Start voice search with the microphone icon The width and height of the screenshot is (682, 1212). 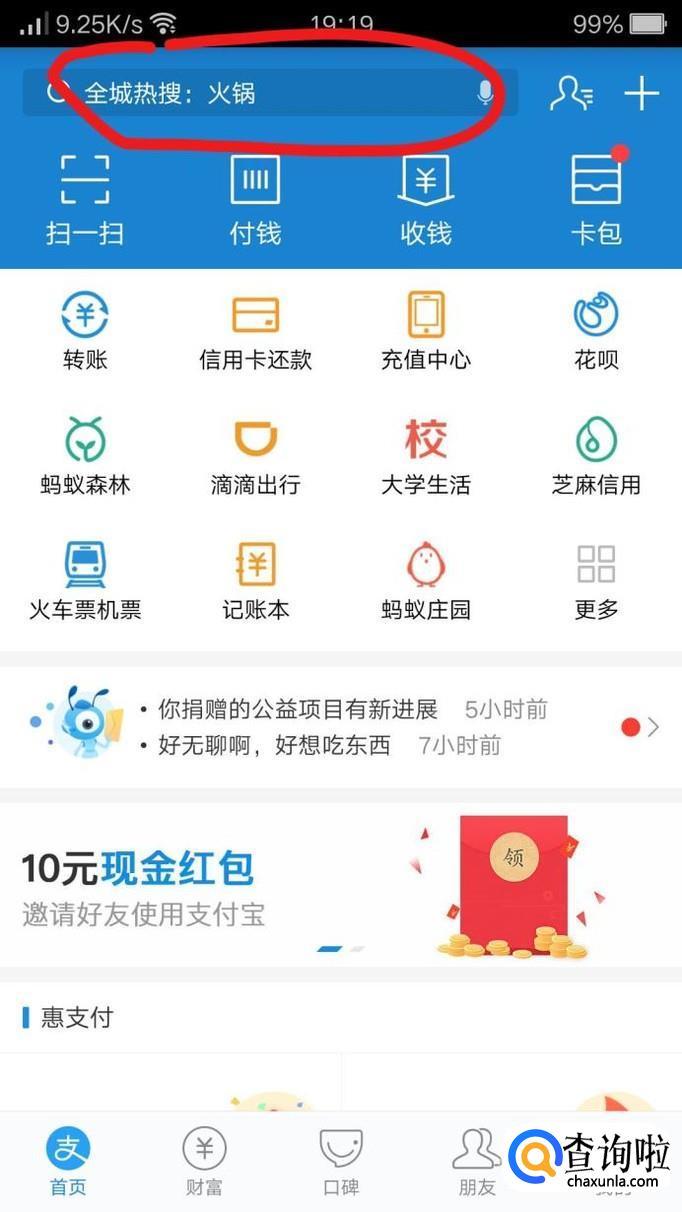(x=485, y=94)
